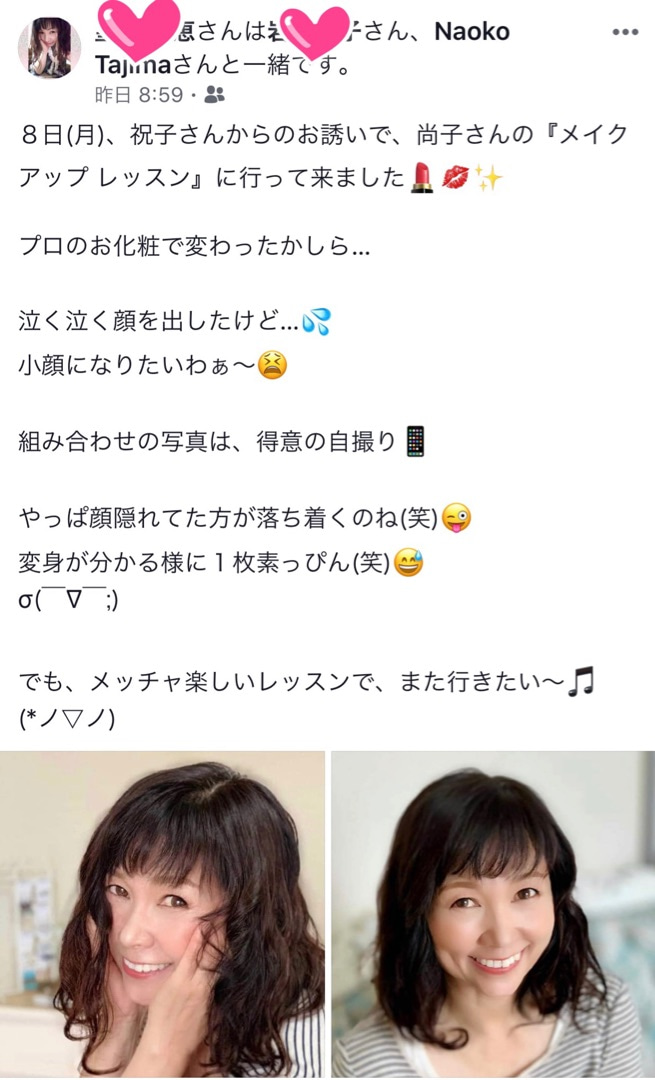The height and width of the screenshot is (1080, 655).
Task: Open the post author's profile picture
Action: [49, 48]
